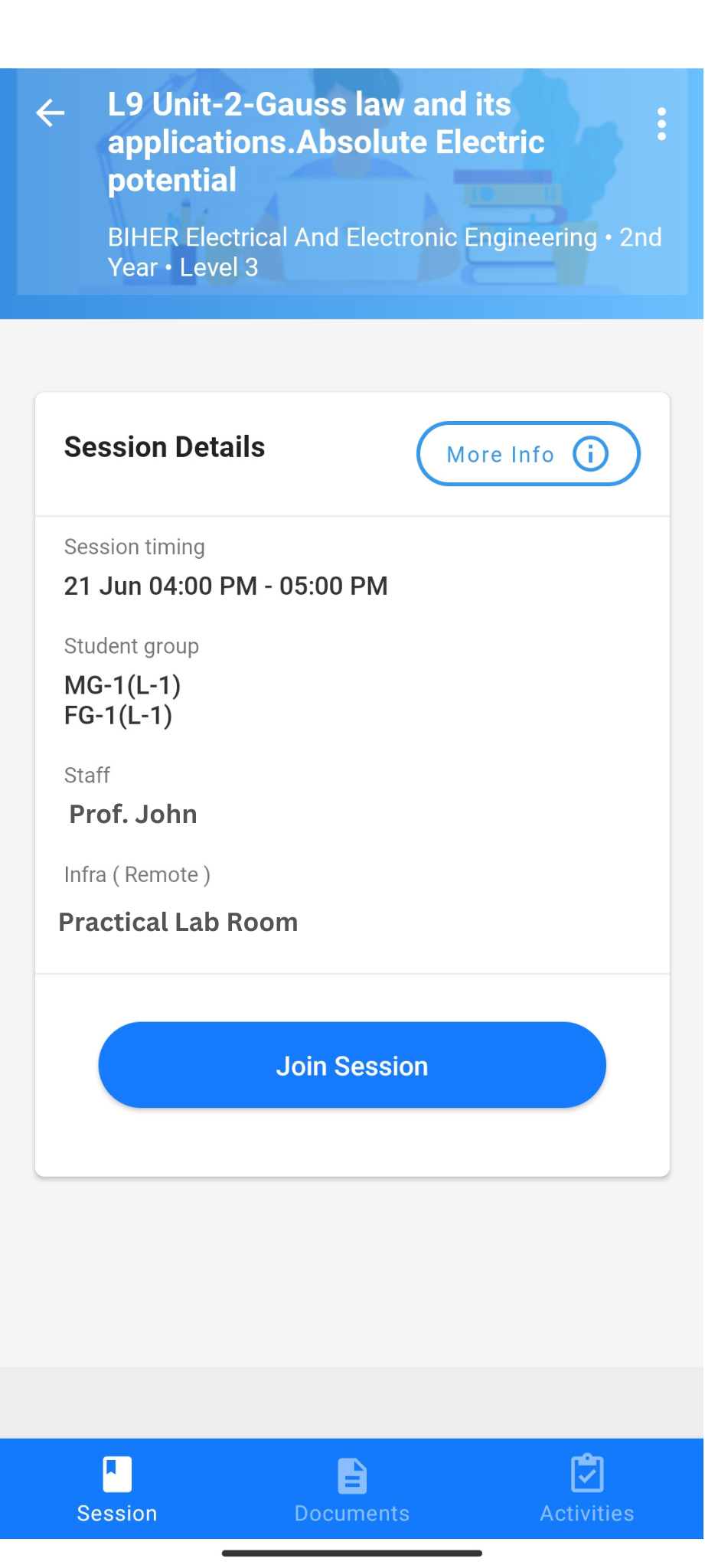Select the Session icon in bottom navigation
The height and width of the screenshot is (1568, 705).
click(116, 1474)
